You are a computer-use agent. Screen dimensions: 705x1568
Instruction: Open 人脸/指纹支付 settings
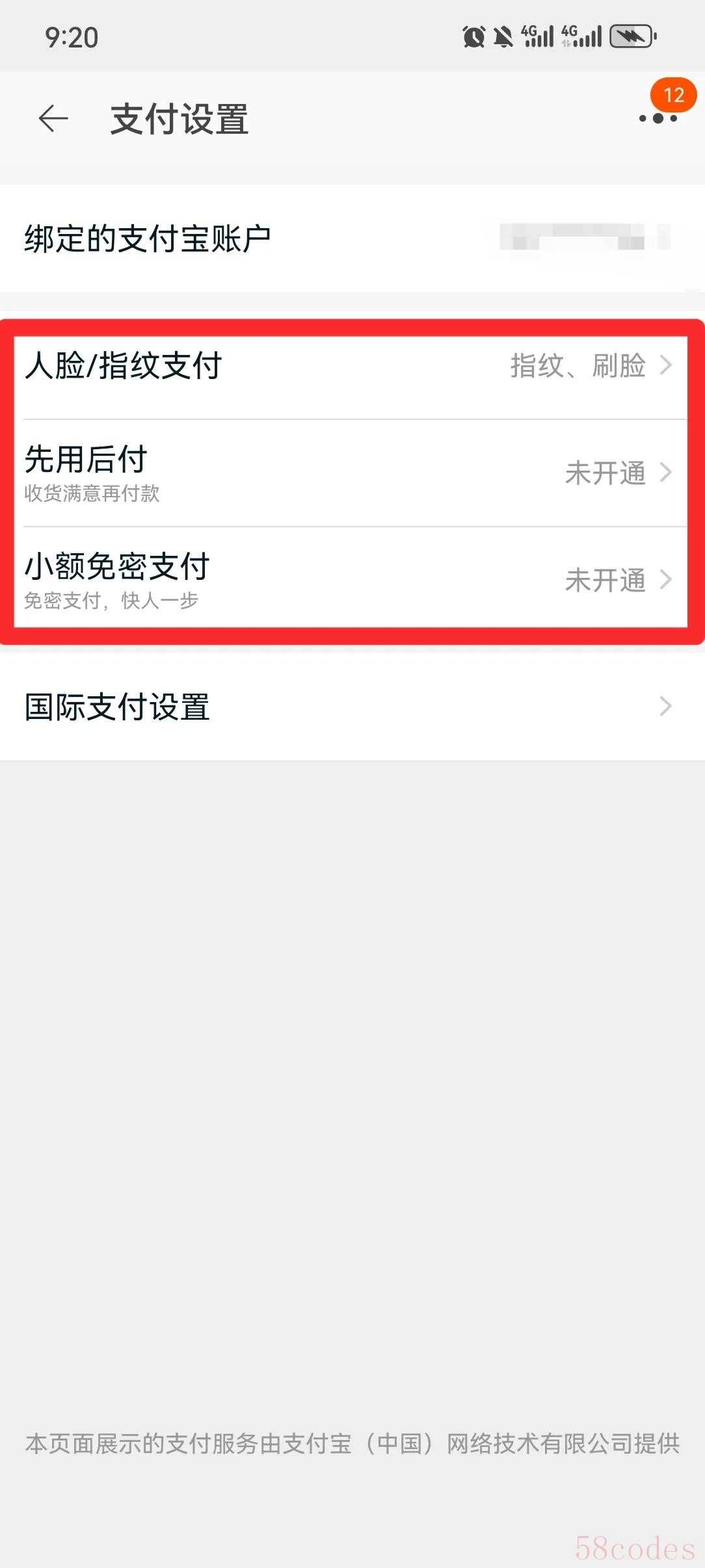pyautogui.click(x=351, y=365)
